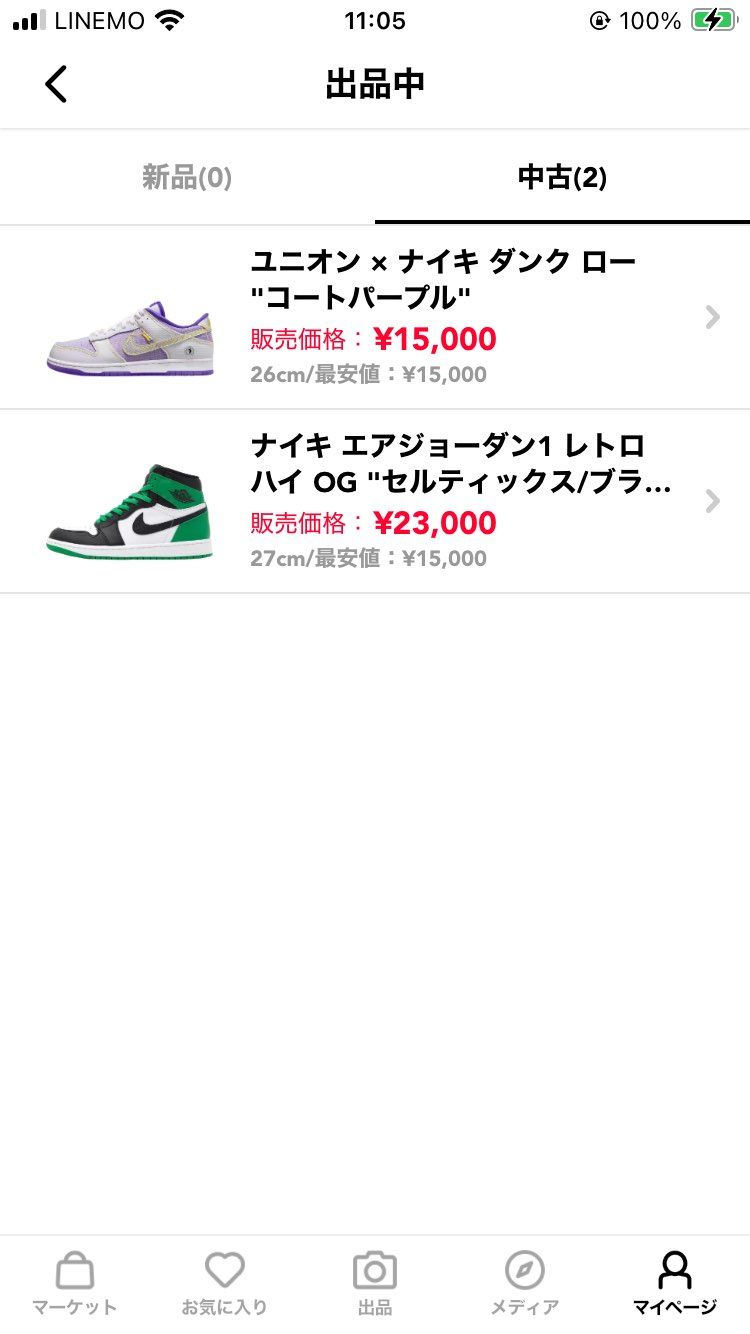The image size is (750, 1334).
Task: Tap the 出品 camera tab
Action: coord(375,1283)
